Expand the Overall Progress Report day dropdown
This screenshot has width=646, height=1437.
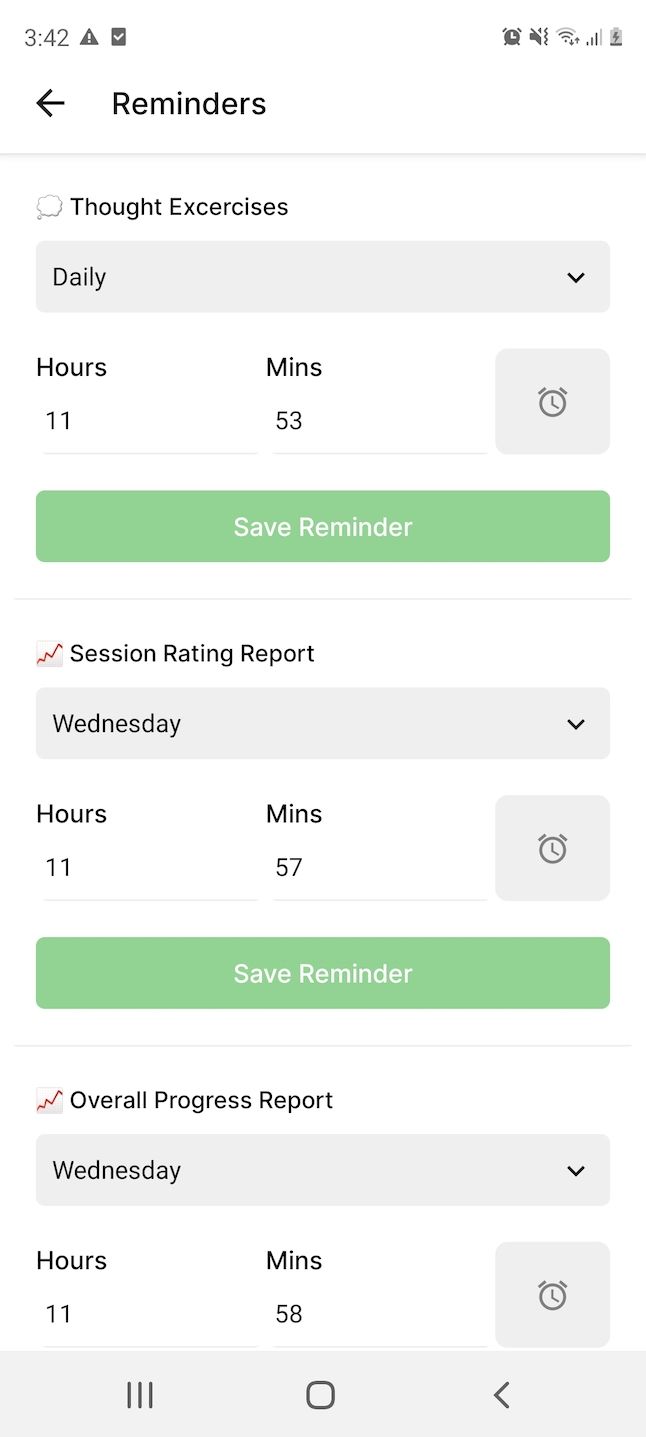322,1170
